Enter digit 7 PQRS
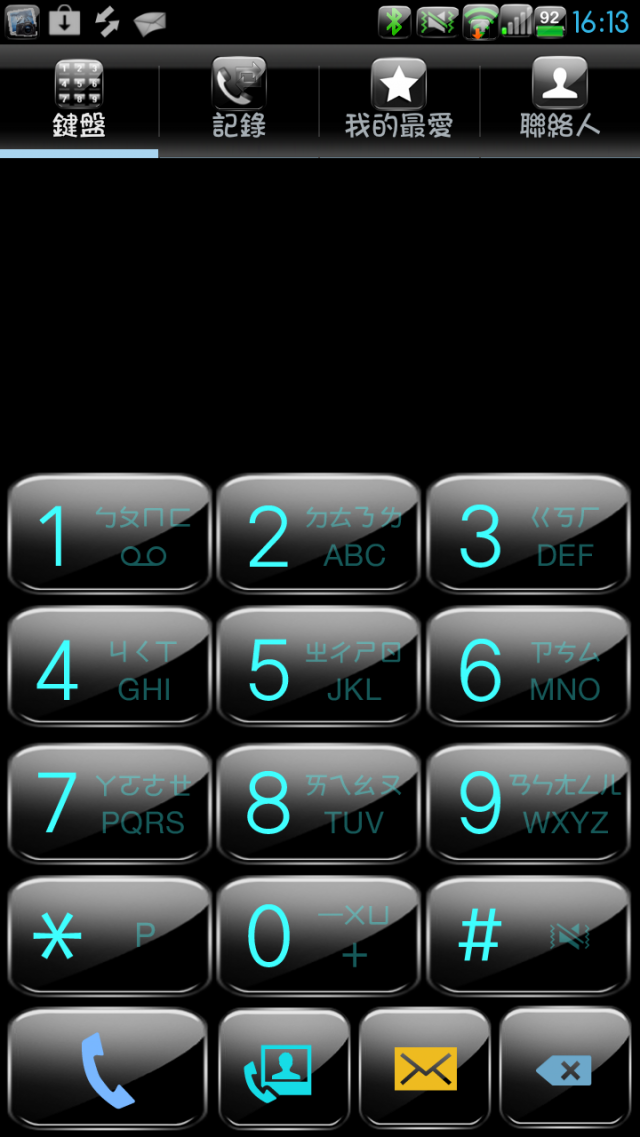The image size is (640, 1138). coord(109,803)
